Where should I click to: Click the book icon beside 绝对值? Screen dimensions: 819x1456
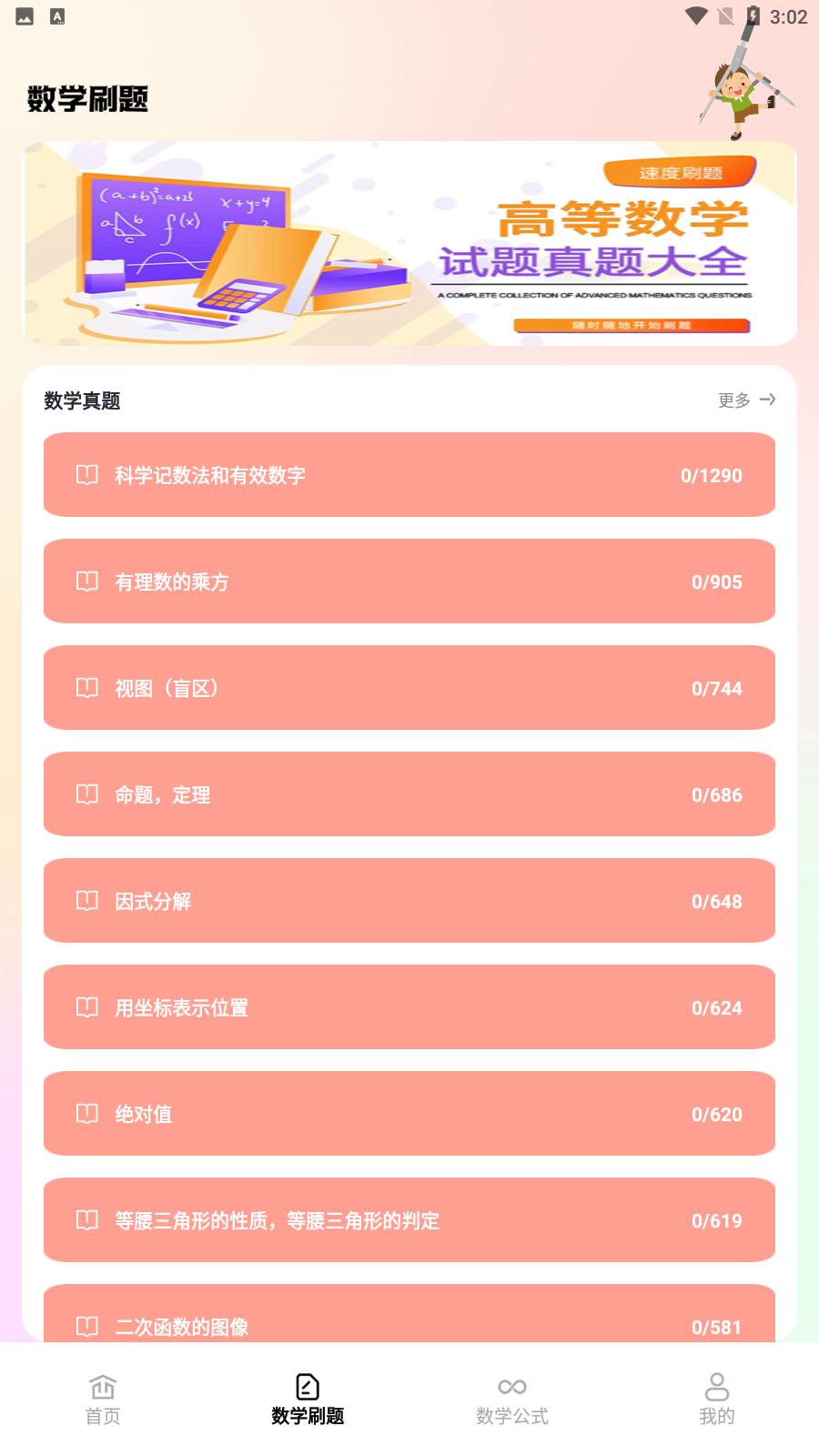86,1114
